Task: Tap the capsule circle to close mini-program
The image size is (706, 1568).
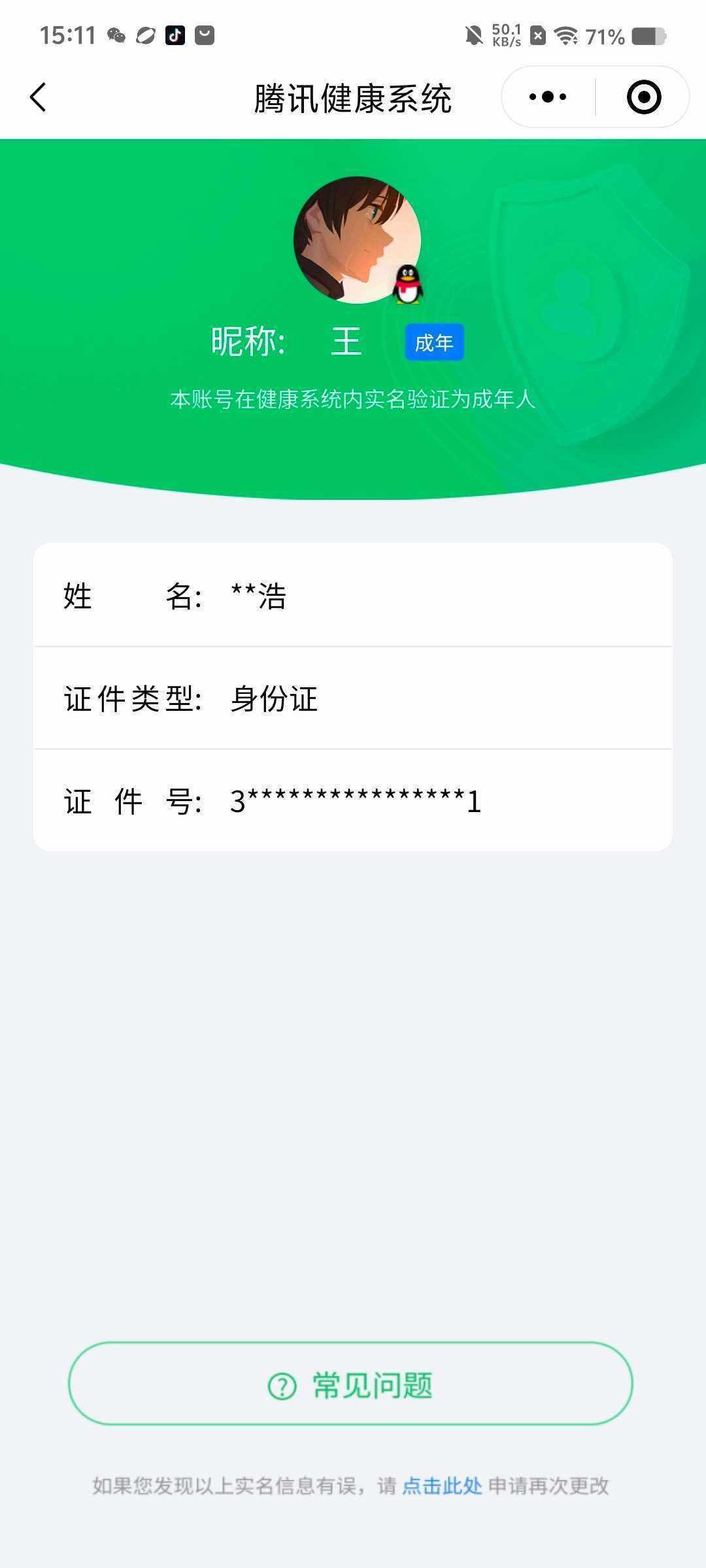Action: (x=643, y=96)
